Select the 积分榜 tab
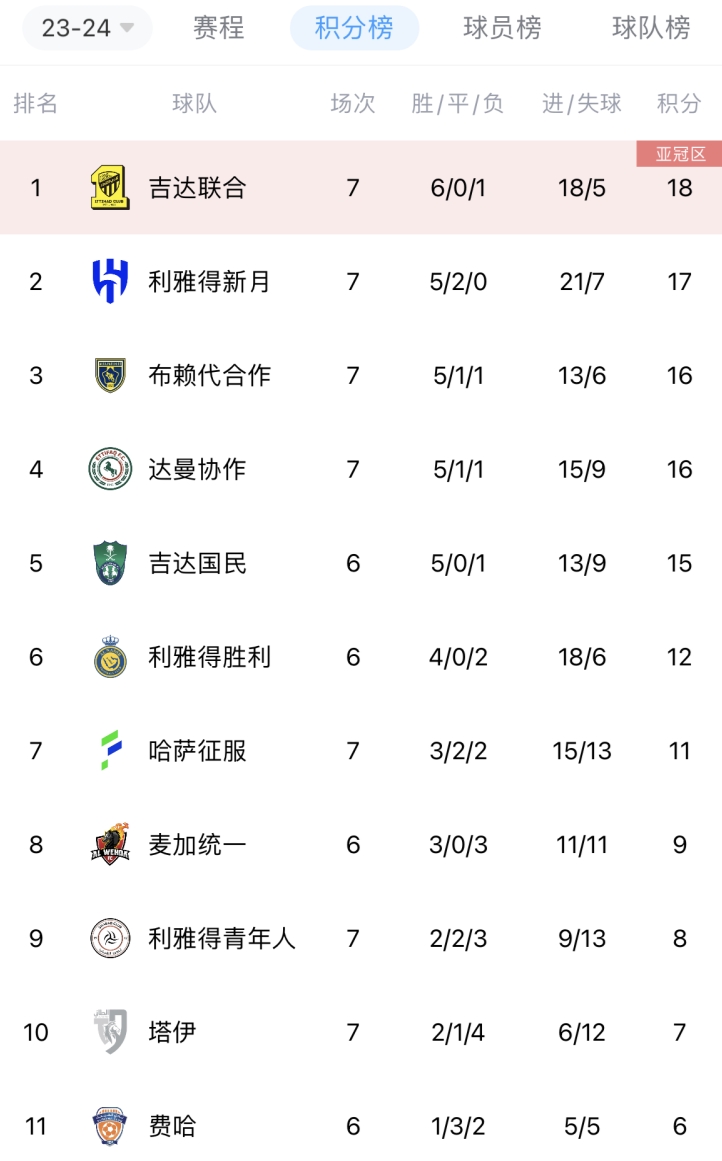 [354, 28]
